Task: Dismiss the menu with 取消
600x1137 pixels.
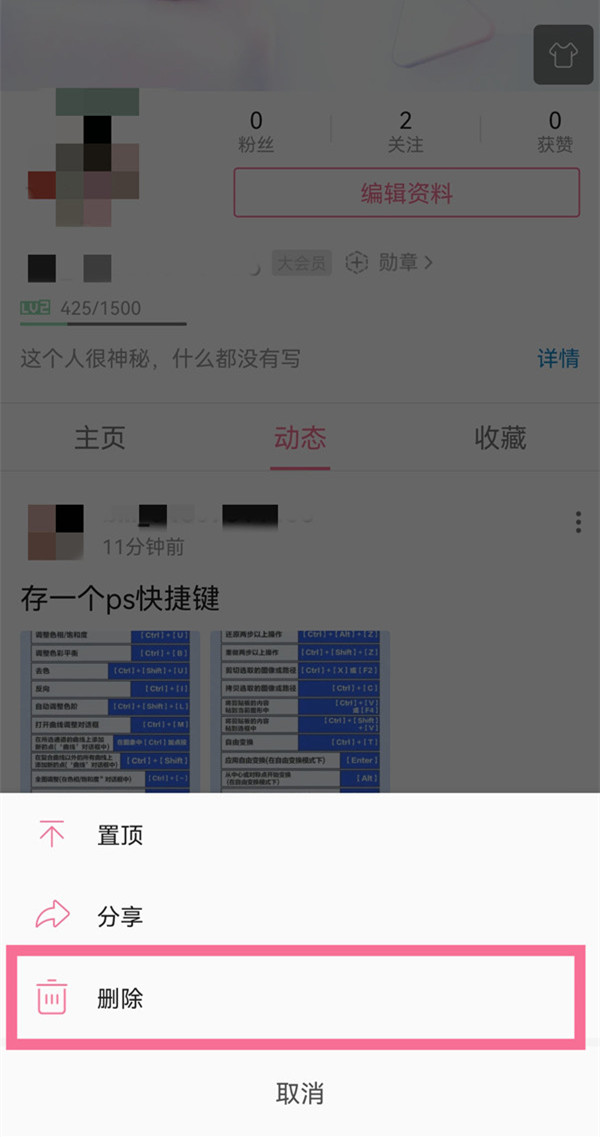Action: click(x=299, y=1093)
